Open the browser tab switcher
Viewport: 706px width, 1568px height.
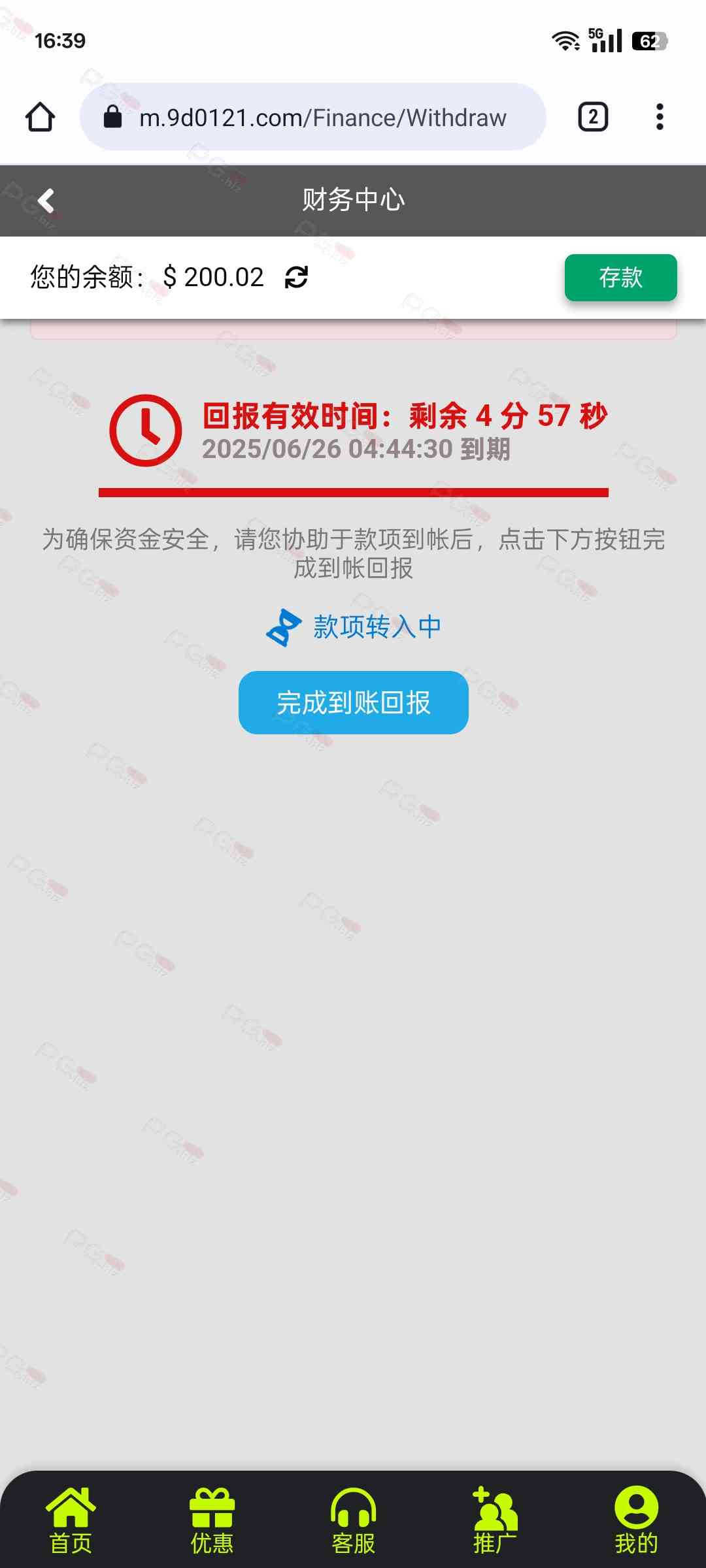coord(593,118)
